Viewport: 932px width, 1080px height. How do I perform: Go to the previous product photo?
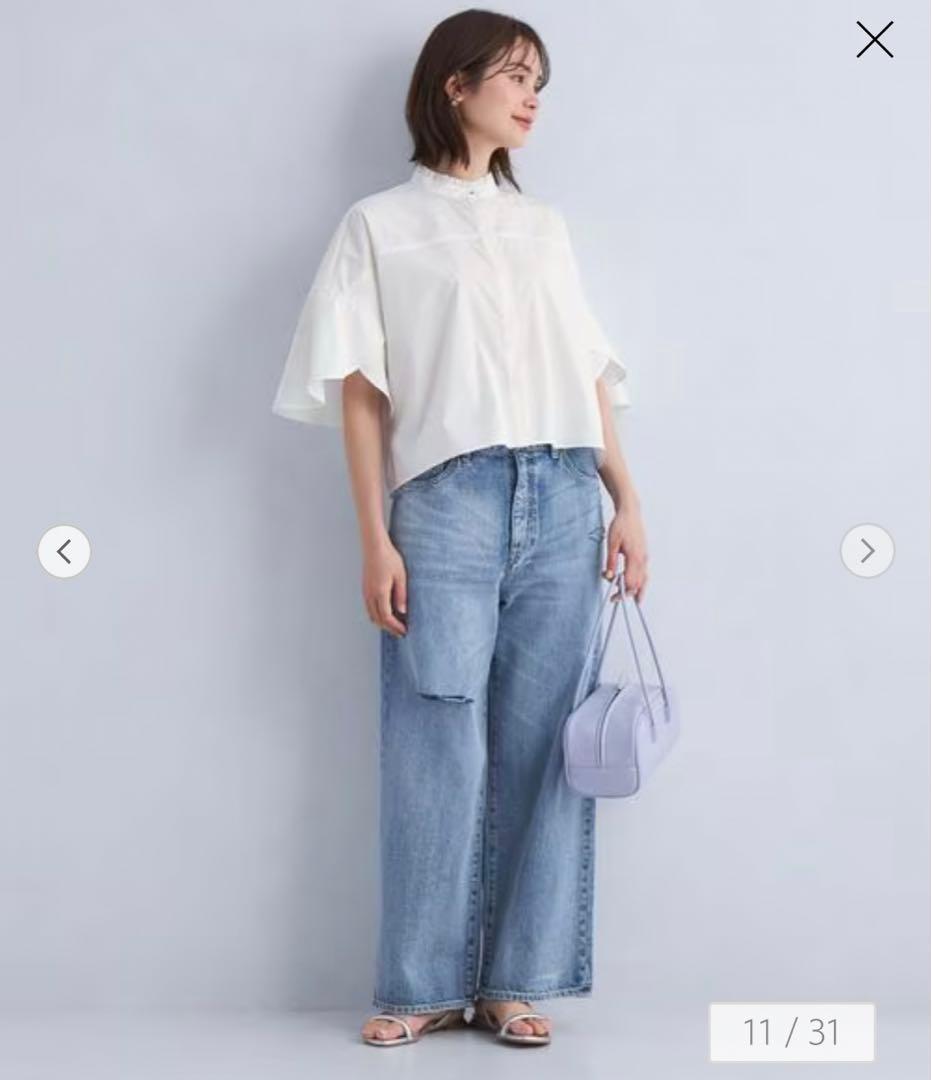click(x=64, y=551)
